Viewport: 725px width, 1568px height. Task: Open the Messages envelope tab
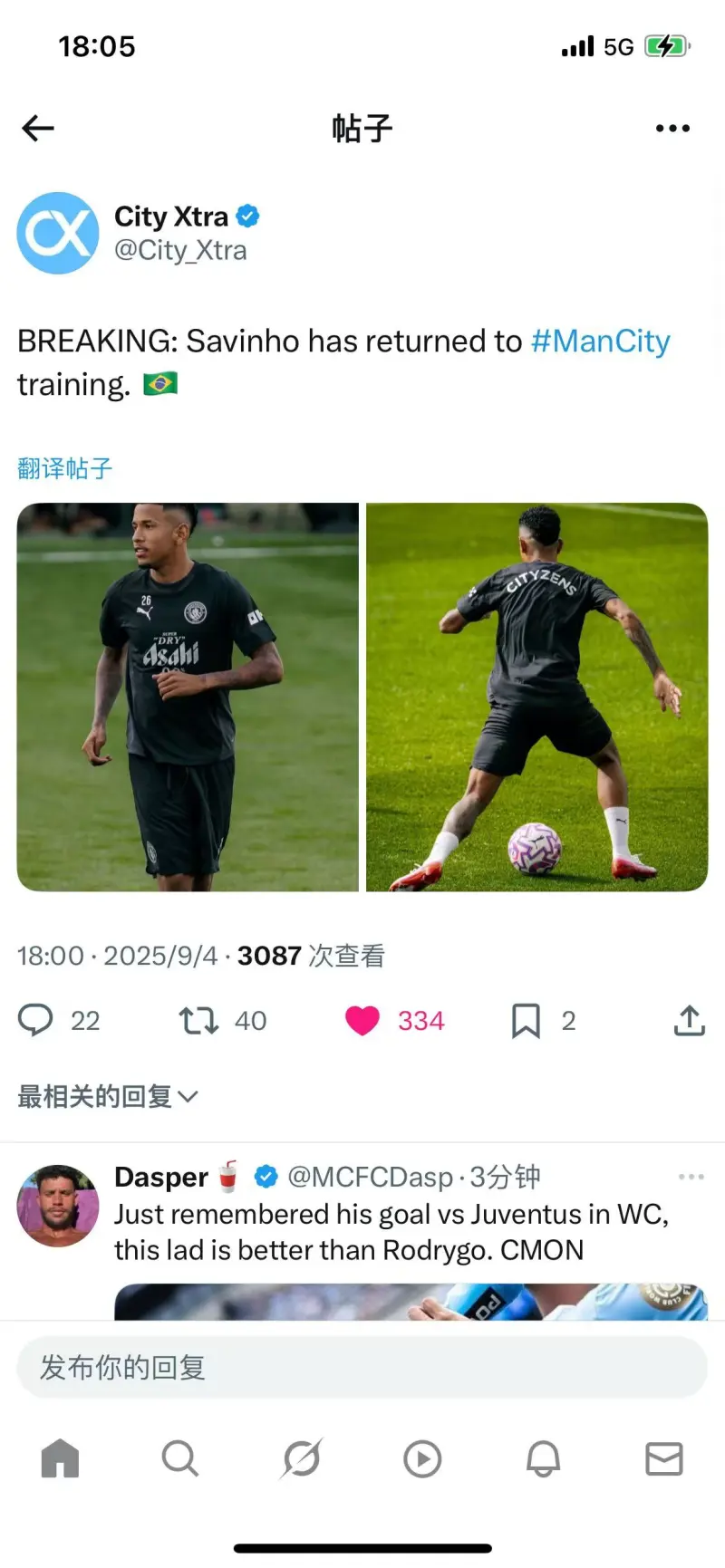point(663,1458)
